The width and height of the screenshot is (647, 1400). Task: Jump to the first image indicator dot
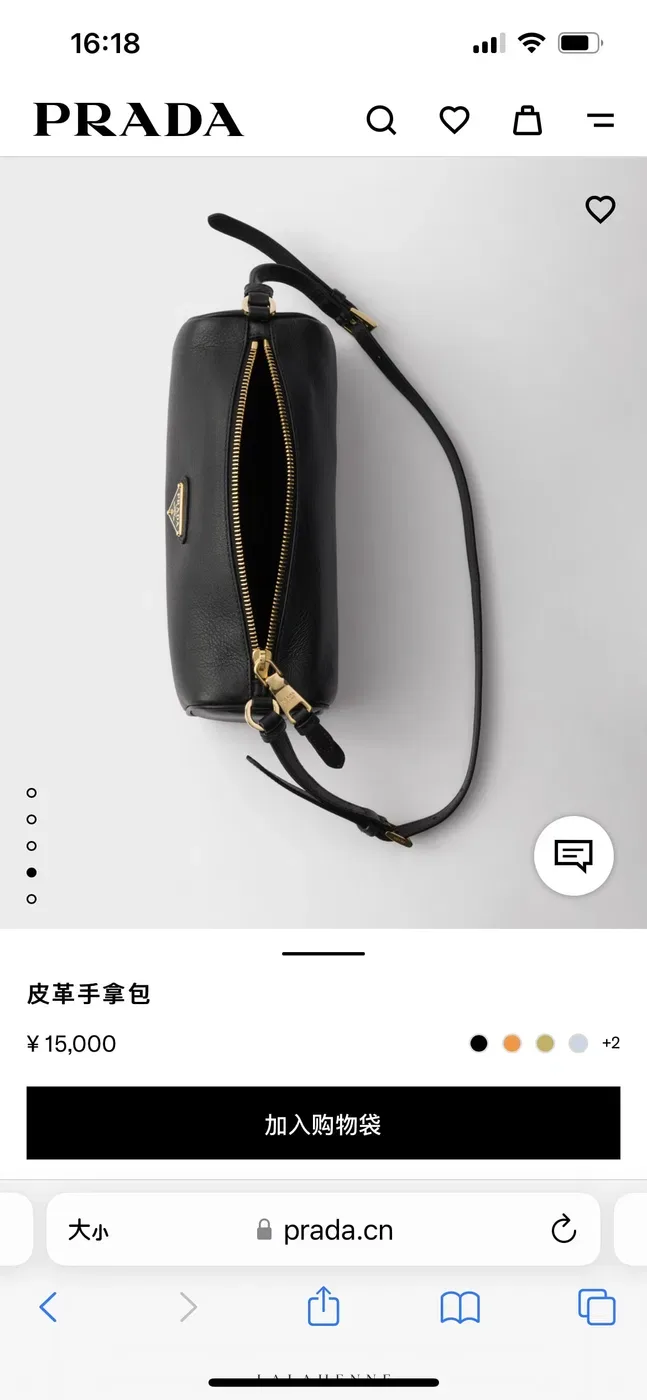pyautogui.click(x=32, y=793)
